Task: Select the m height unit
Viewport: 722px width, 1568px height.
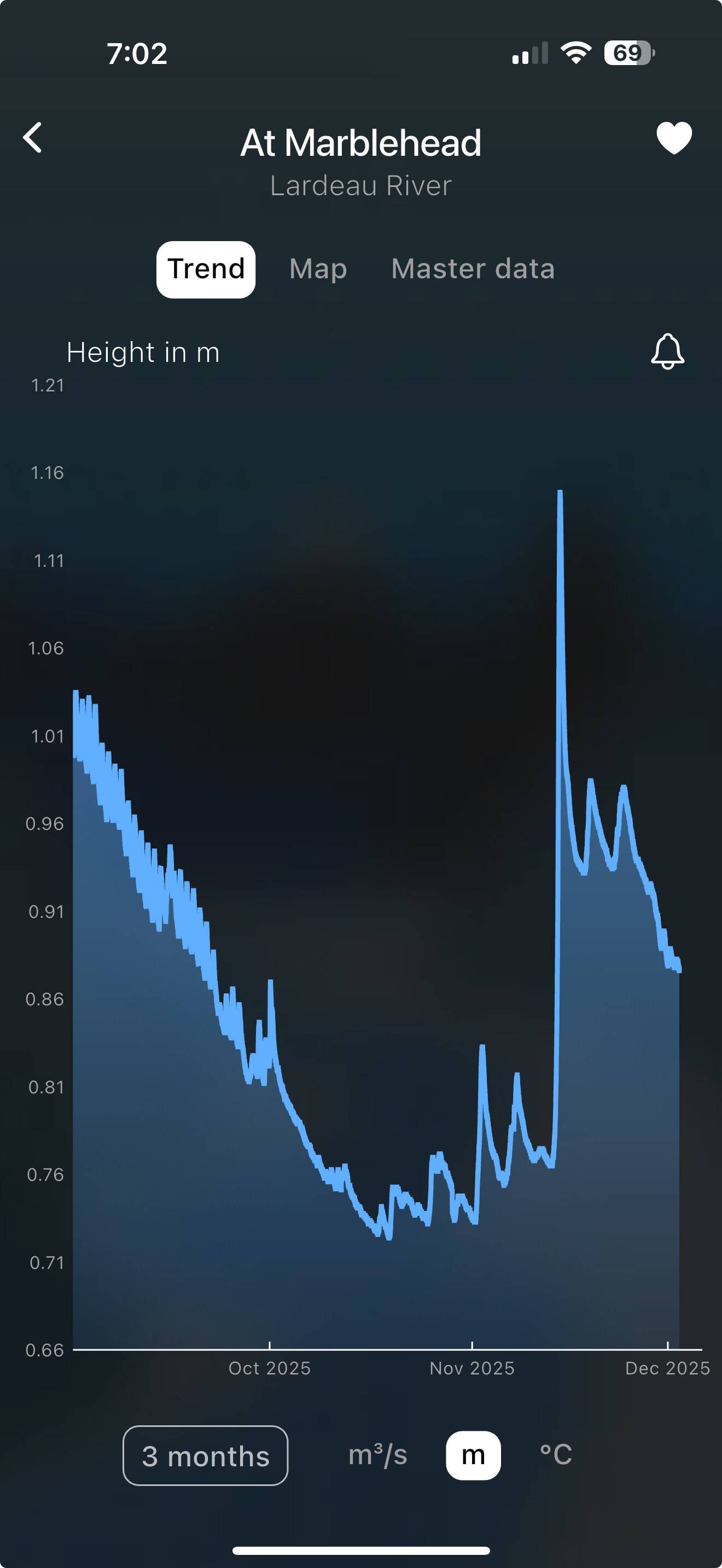Action: (x=473, y=1455)
